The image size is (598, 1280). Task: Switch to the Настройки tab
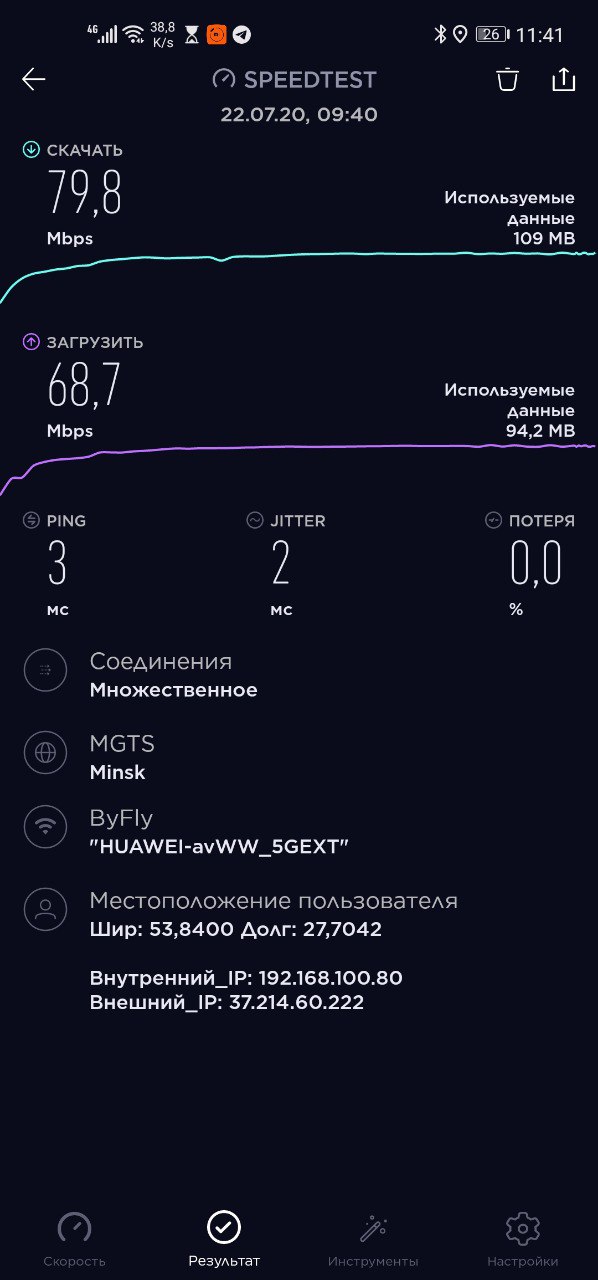coord(522,1239)
